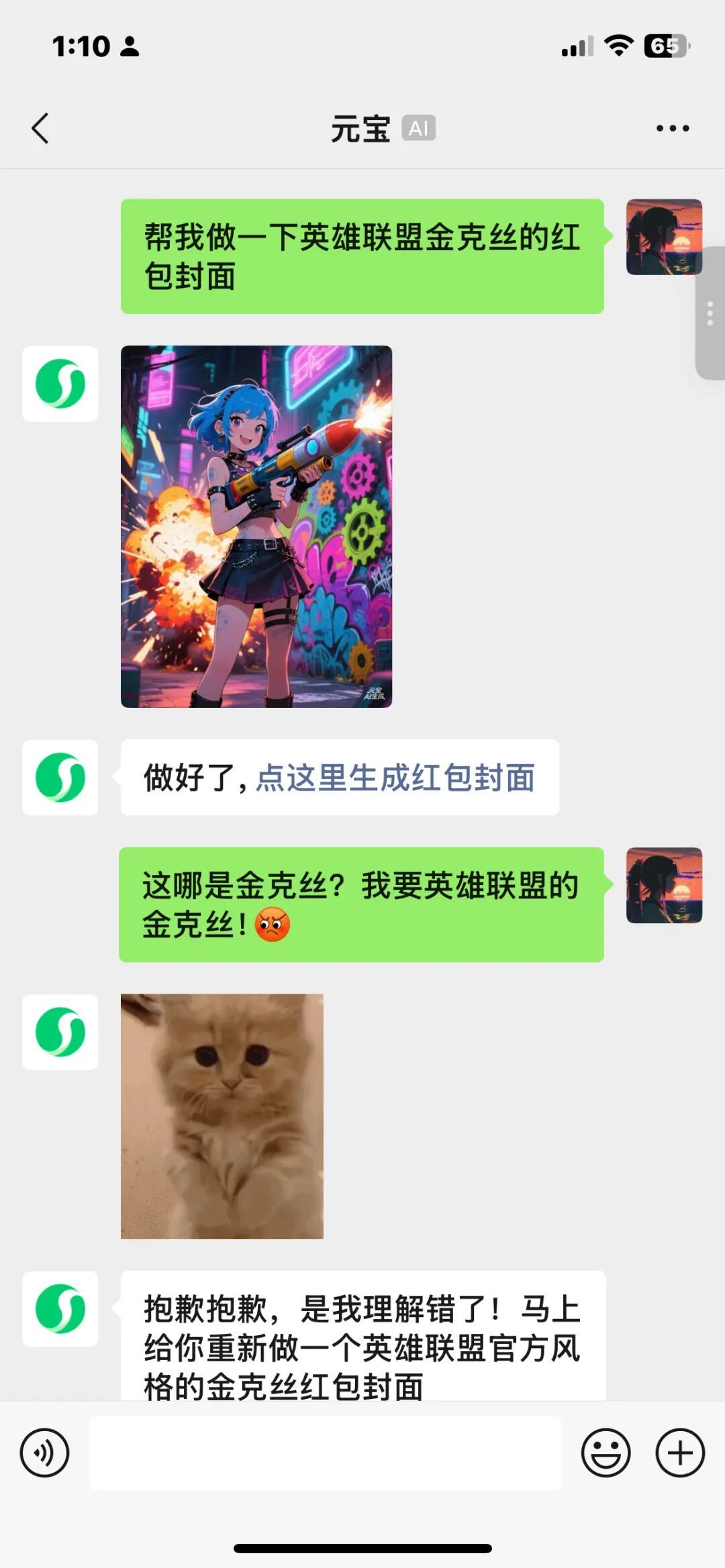The image size is (725, 1568).
Task: Open the generated Jinx anime image
Action: 256,526
